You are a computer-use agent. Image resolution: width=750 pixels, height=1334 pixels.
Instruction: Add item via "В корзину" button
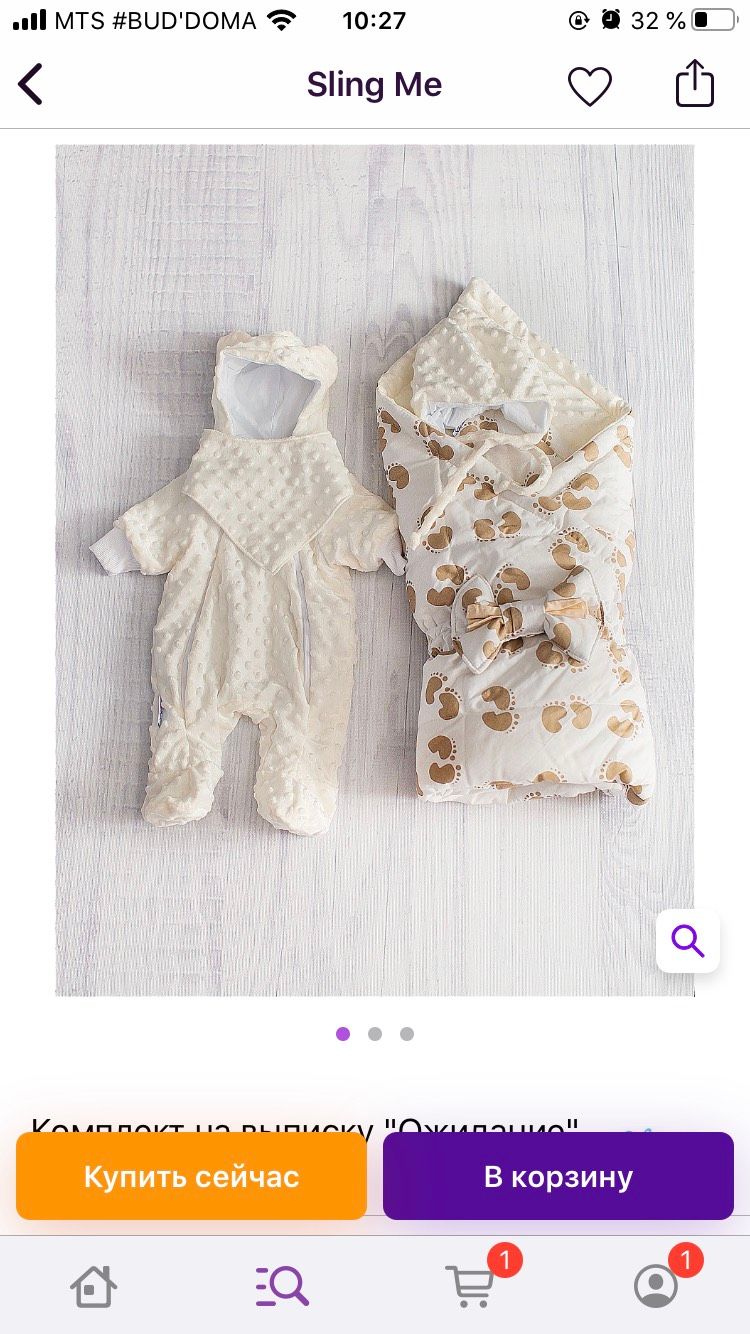[x=558, y=1176]
